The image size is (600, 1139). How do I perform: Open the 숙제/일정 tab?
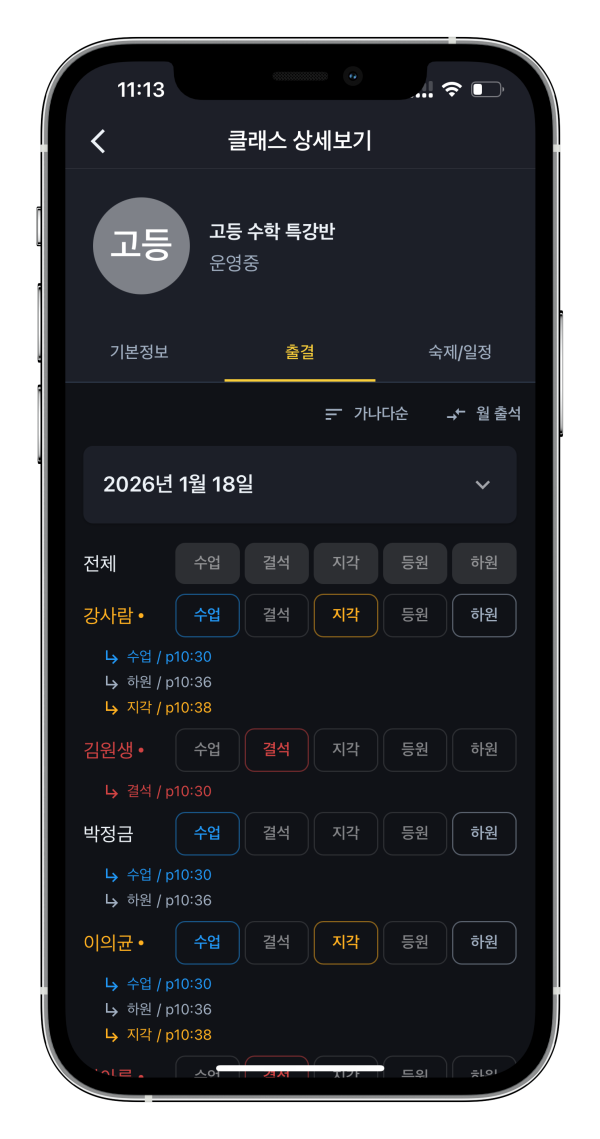coord(459,352)
